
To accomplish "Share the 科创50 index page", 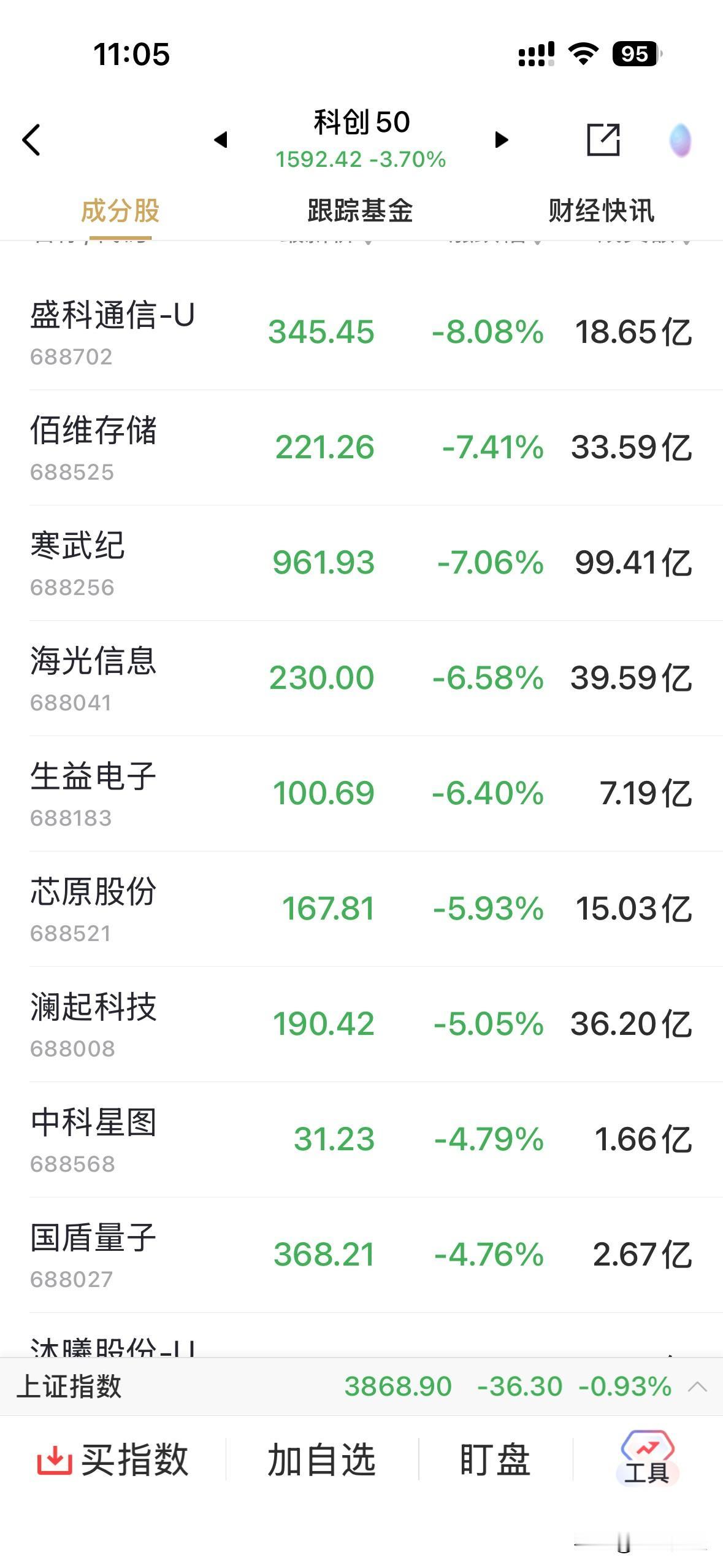I will point(603,140).
